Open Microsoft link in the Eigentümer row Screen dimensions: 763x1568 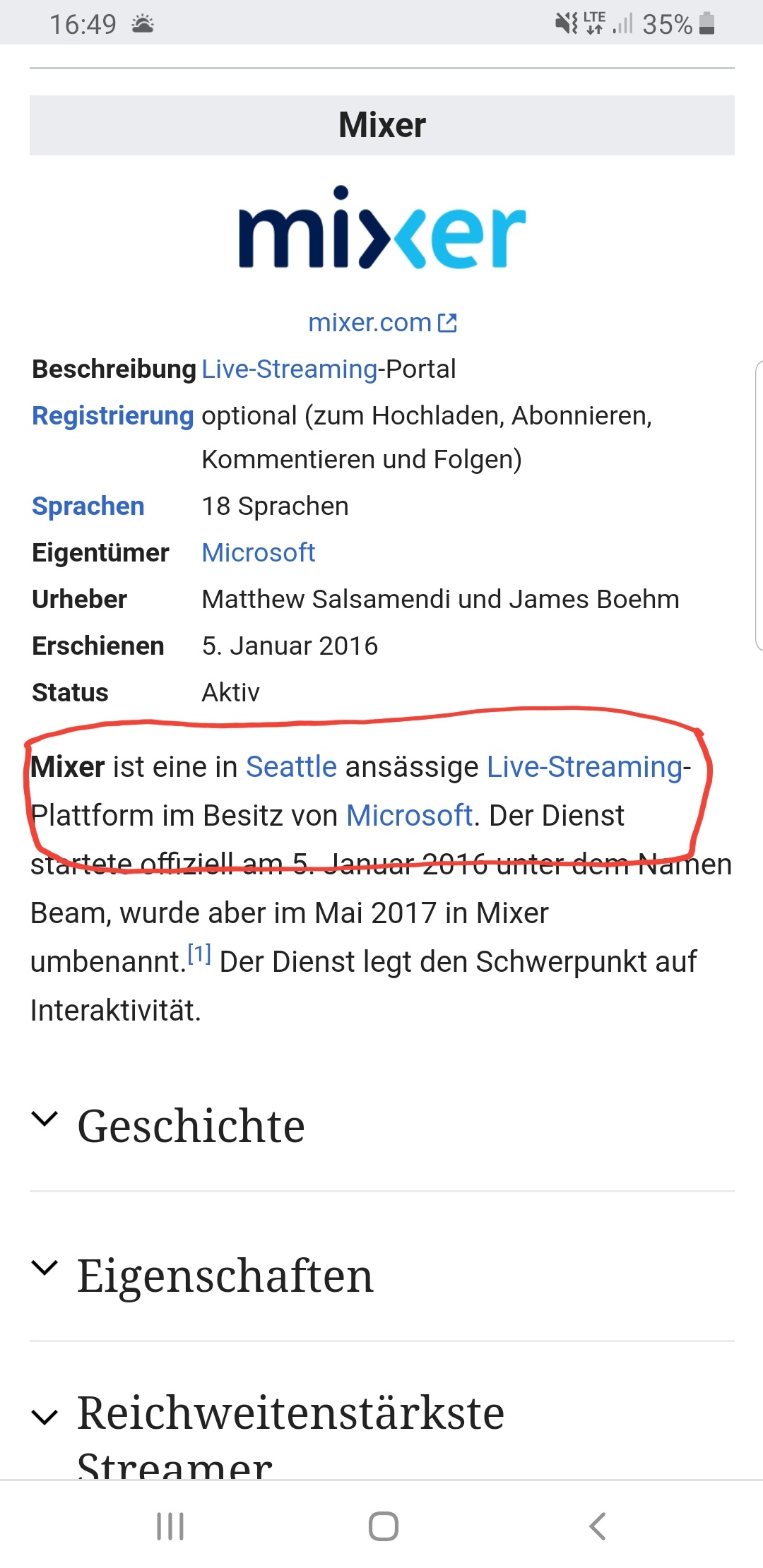259,553
